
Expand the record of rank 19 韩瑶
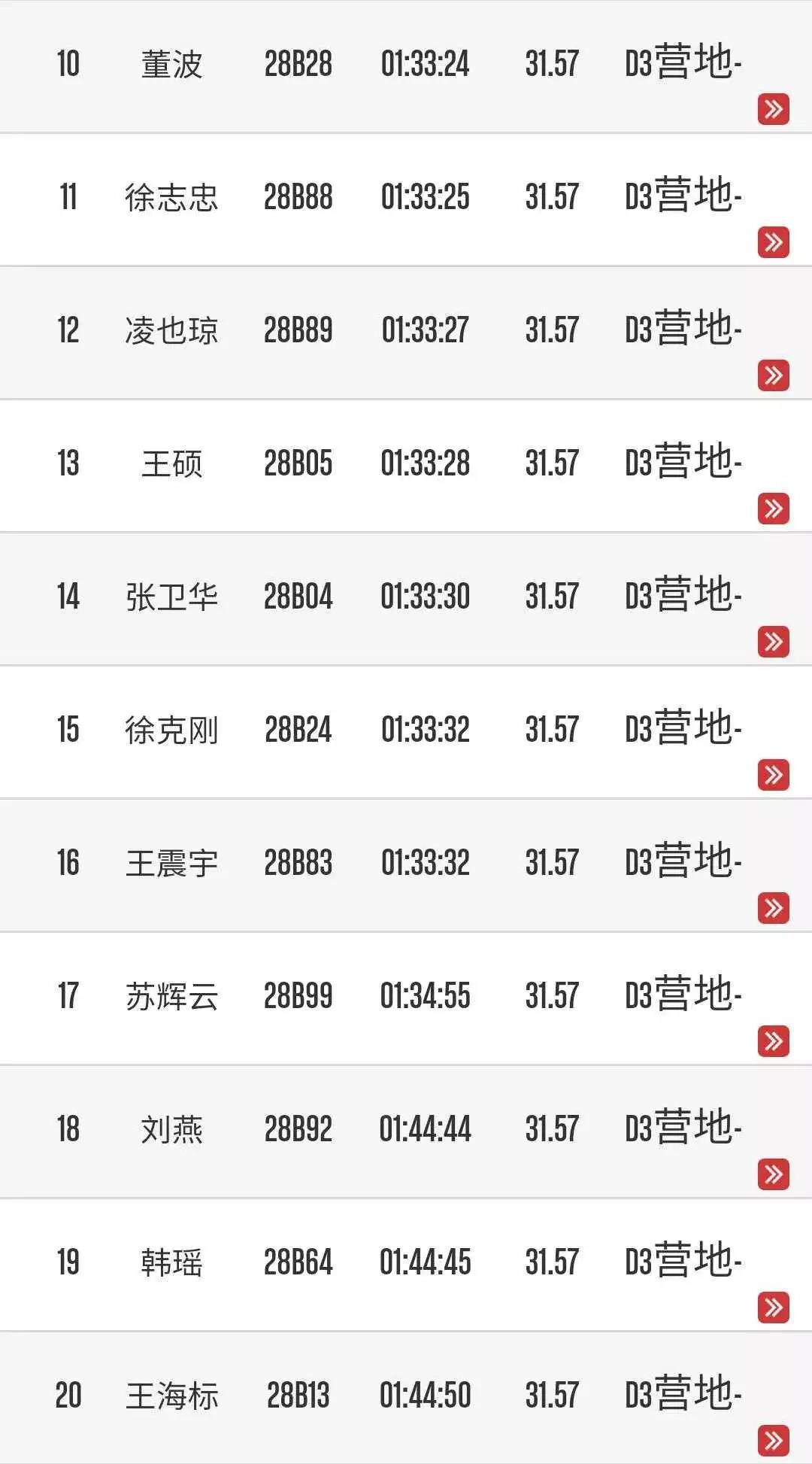[x=773, y=1308]
